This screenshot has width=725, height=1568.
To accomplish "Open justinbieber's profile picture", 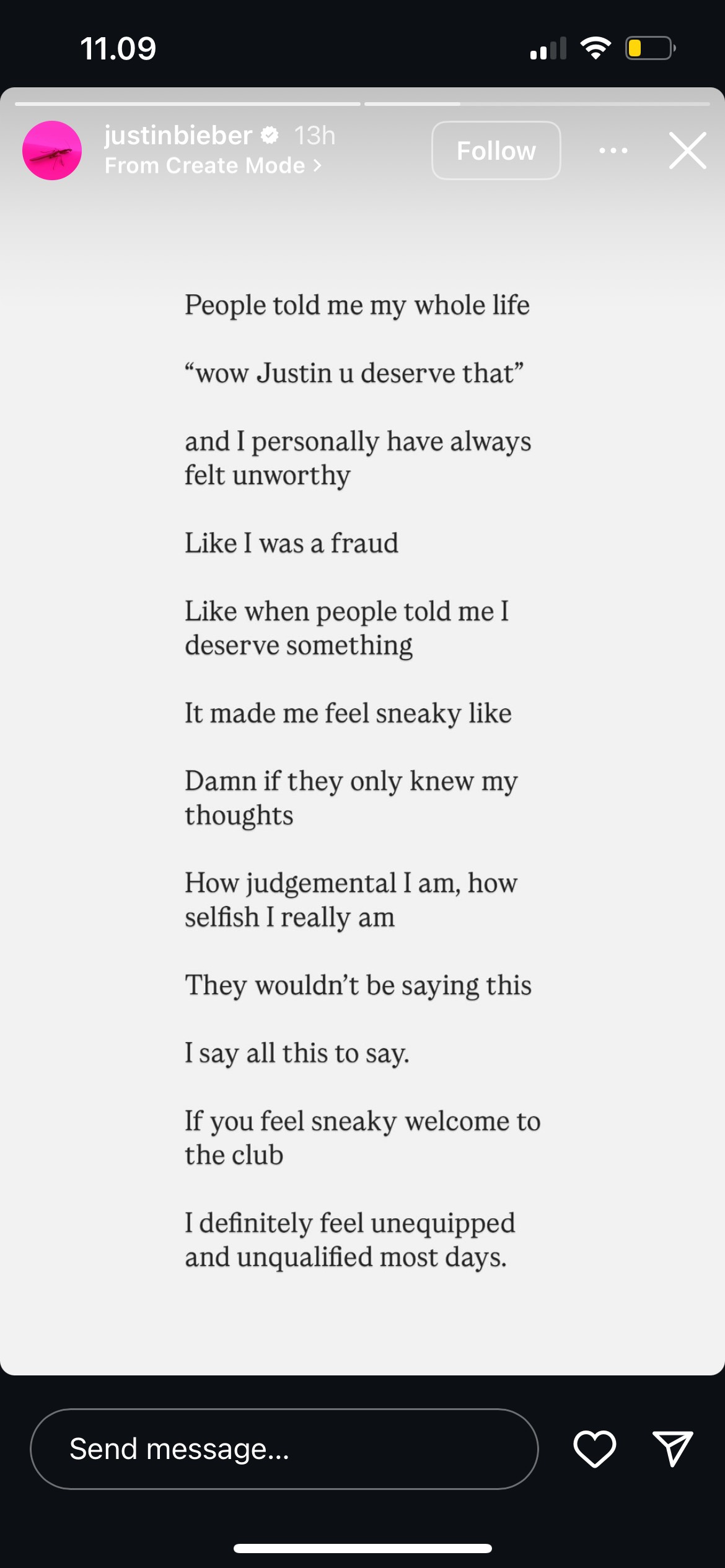I will pyautogui.click(x=52, y=150).
